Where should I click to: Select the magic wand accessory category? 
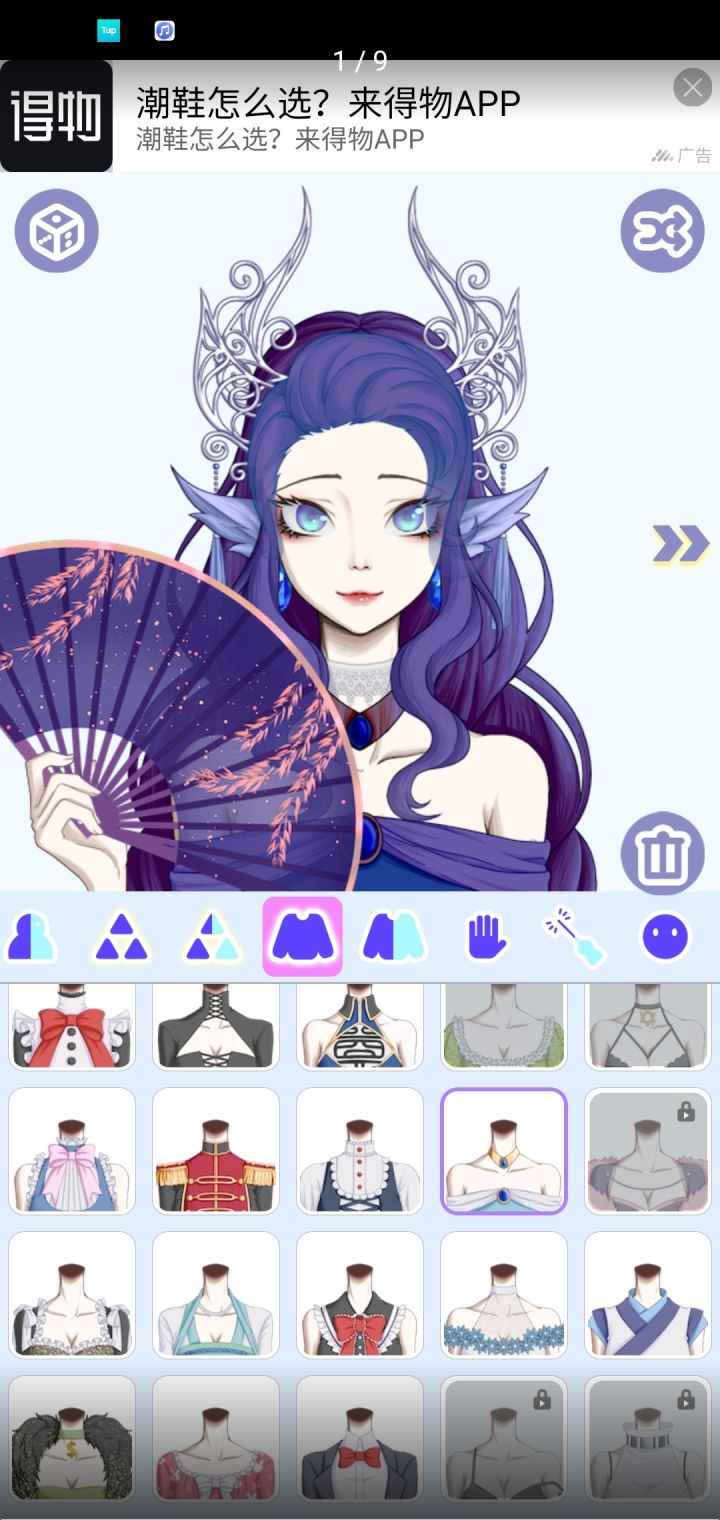tap(575, 935)
